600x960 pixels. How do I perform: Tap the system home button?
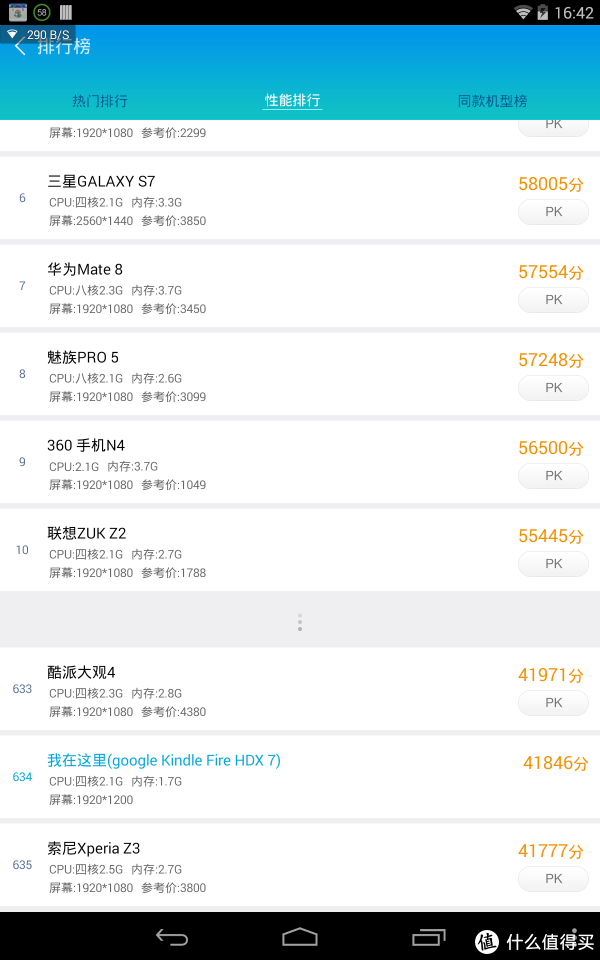(x=300, y=937)
